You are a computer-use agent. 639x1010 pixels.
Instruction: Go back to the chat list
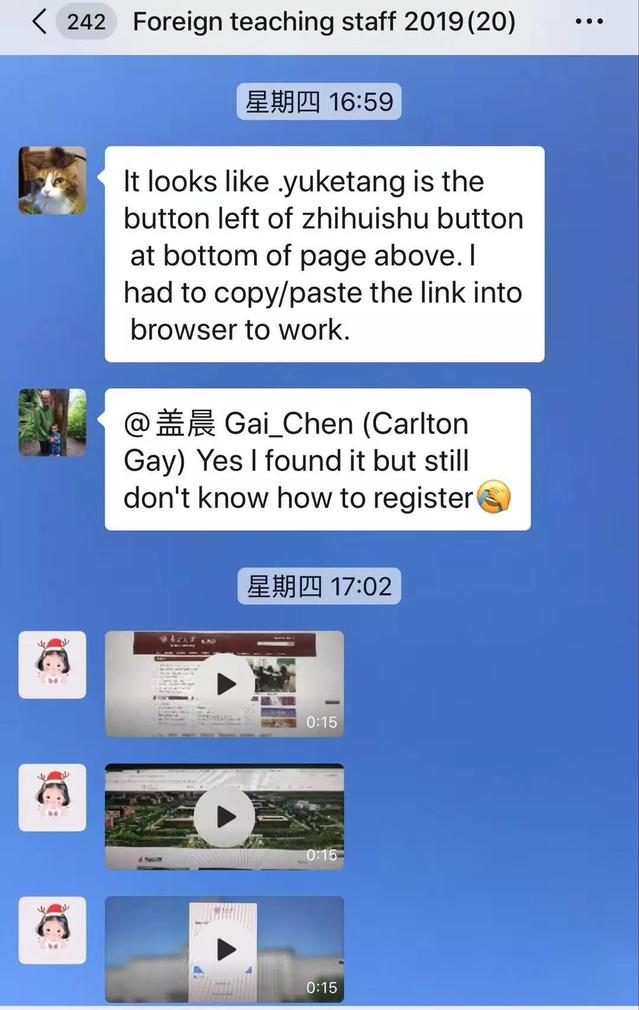(x=38, y=22)
